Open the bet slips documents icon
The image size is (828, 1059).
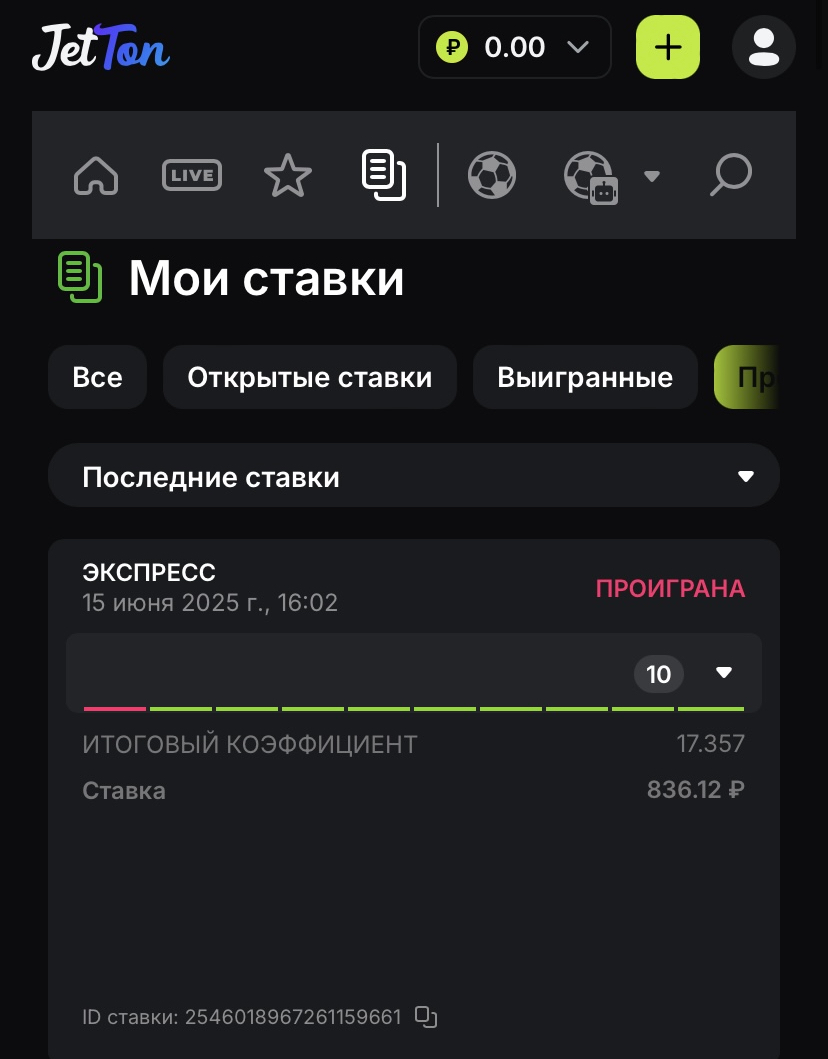coord(384,175)
